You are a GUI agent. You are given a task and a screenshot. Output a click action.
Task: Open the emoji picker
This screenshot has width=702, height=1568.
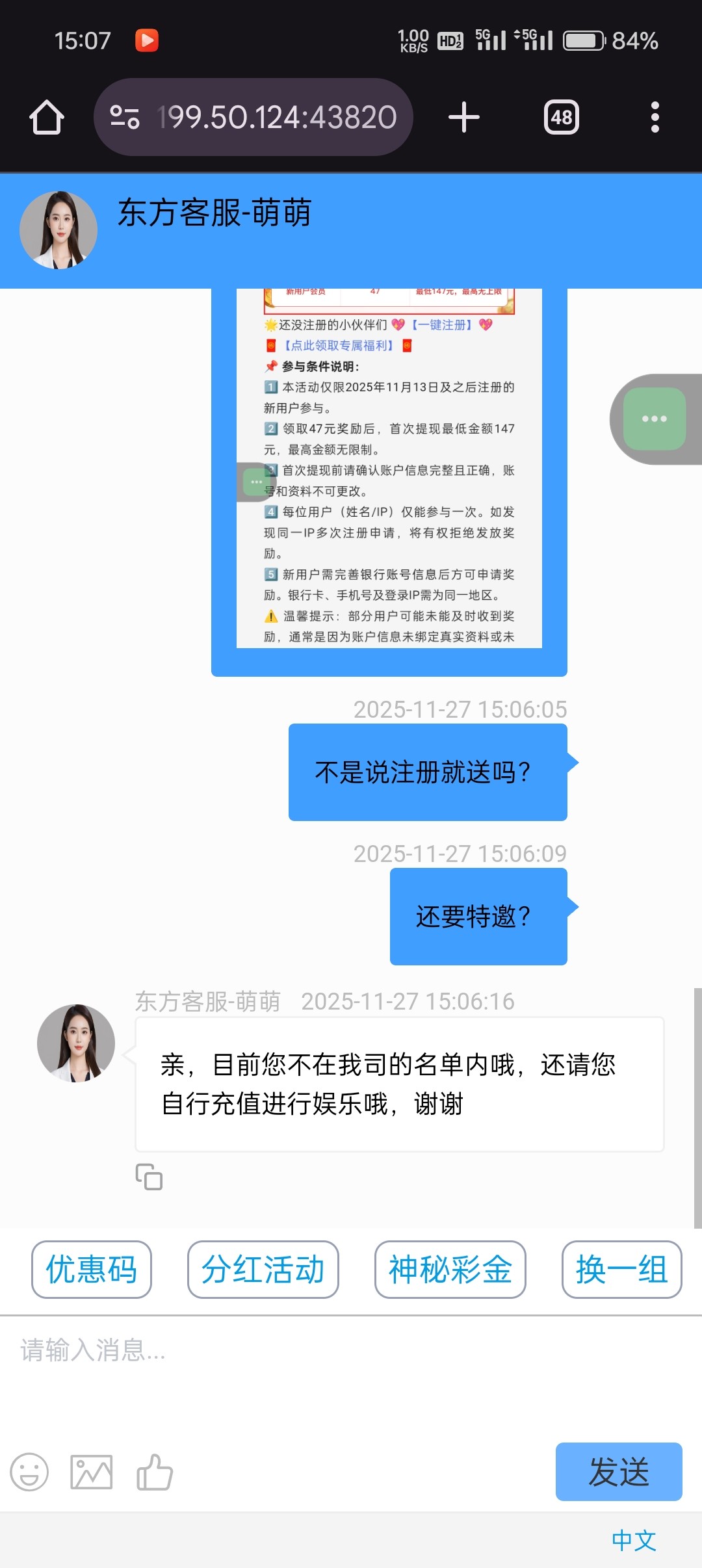(29, 1472)
